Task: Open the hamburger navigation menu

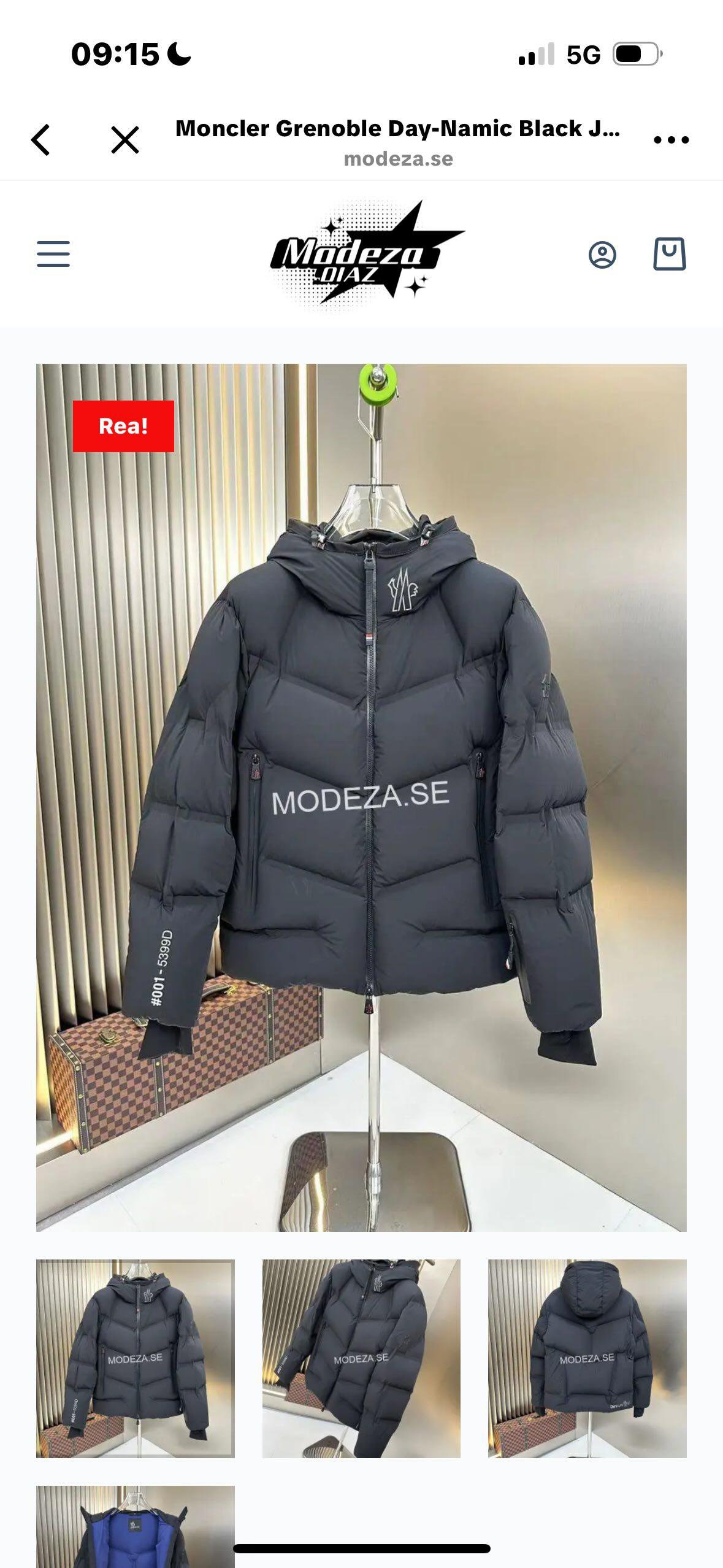Action: click(x=53, y=254)
